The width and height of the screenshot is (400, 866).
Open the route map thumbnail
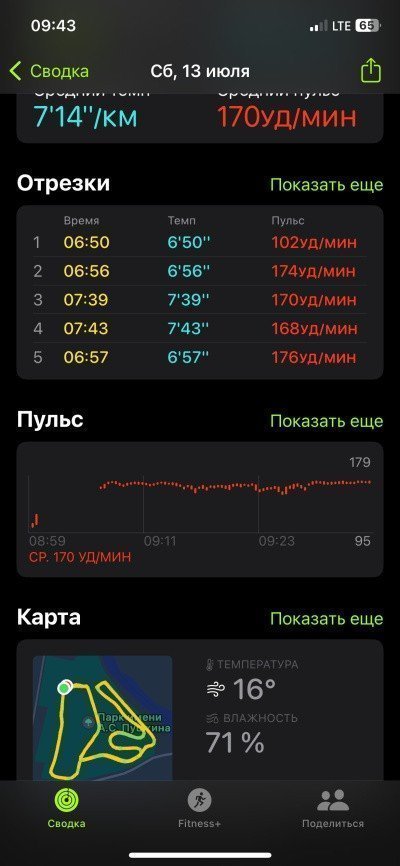click(x=102, y=717)
